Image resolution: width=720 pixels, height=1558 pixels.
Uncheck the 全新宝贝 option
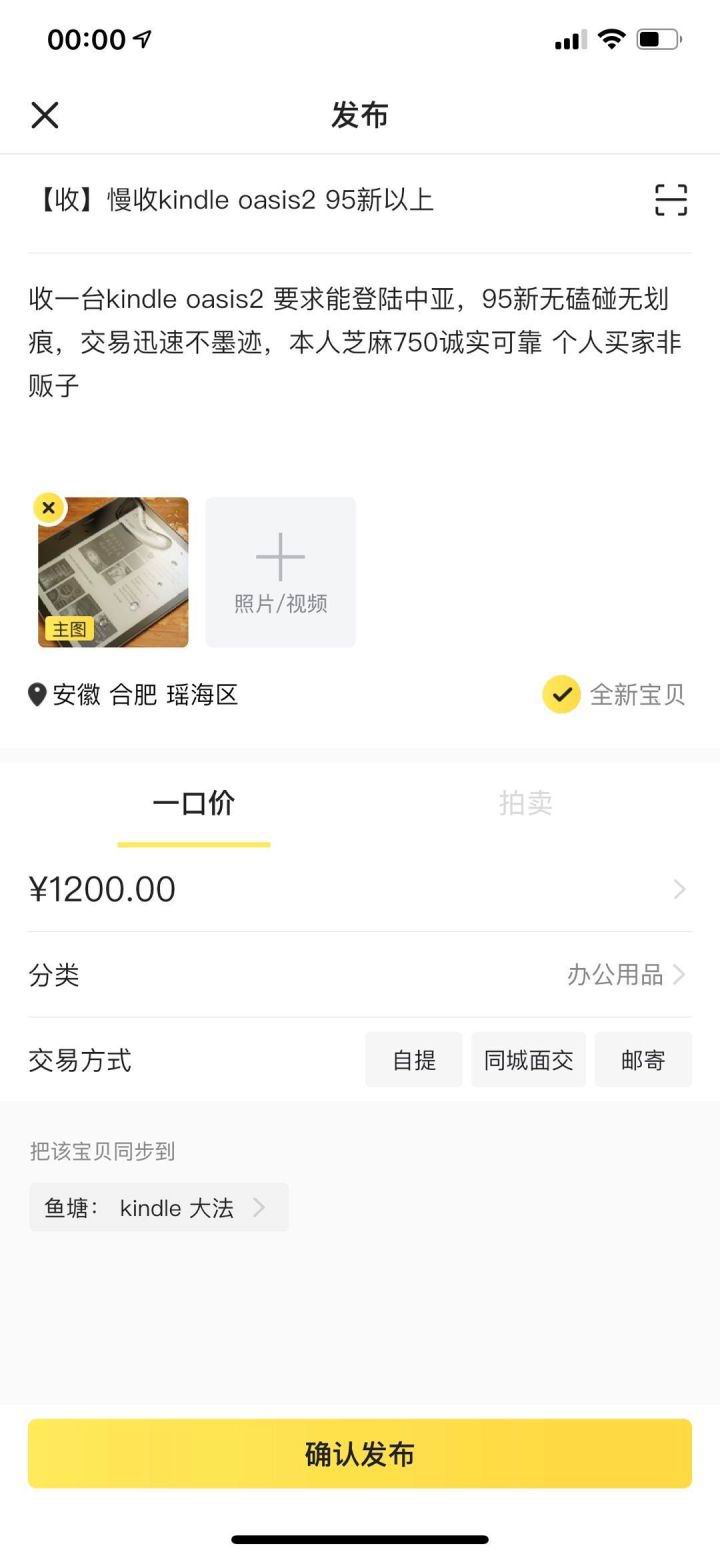point(562,694)
